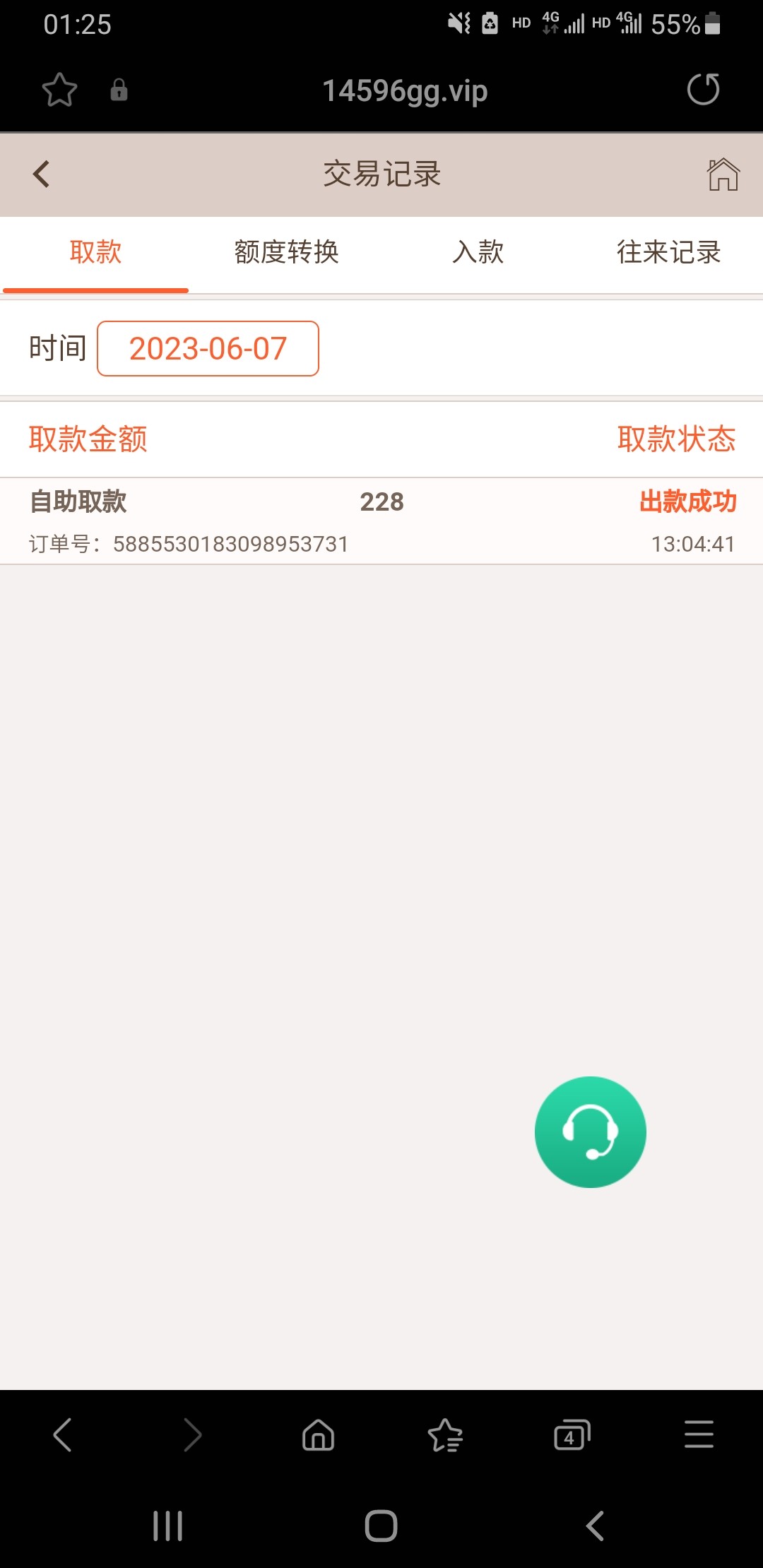Return to the phone's home screen
The width and height of the screenshot is (763, 1568).
[381, 1526]
